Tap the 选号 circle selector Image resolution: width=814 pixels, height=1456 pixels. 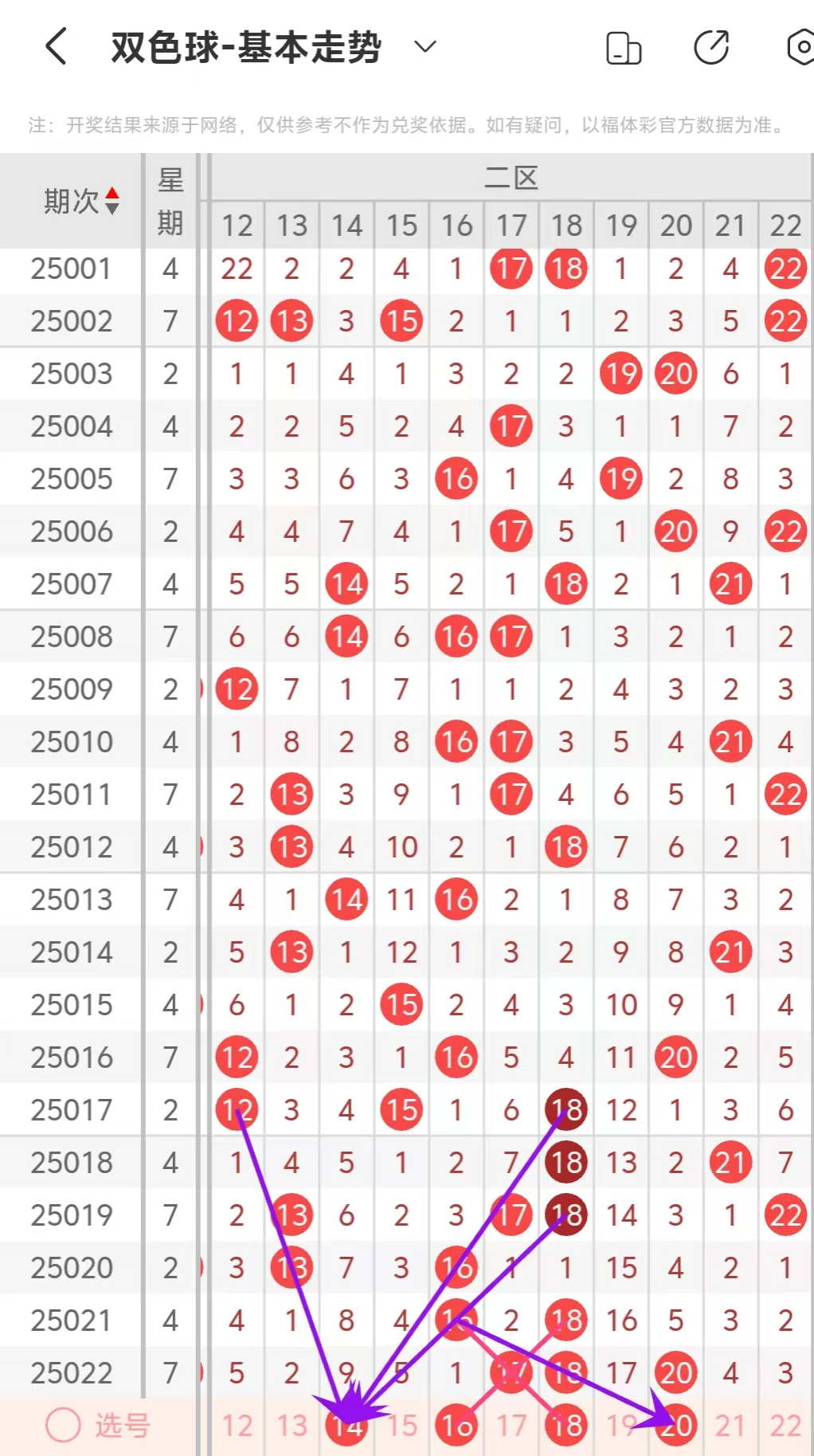[64, 1425]
